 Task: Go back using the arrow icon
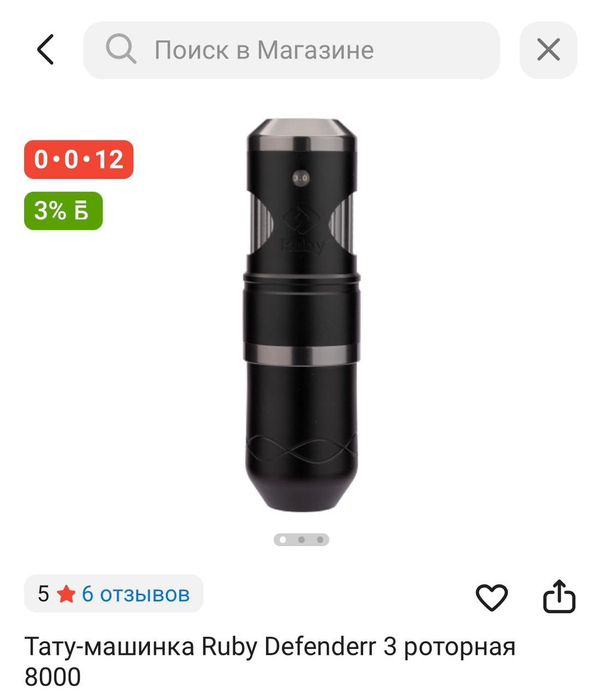(45, 49)
